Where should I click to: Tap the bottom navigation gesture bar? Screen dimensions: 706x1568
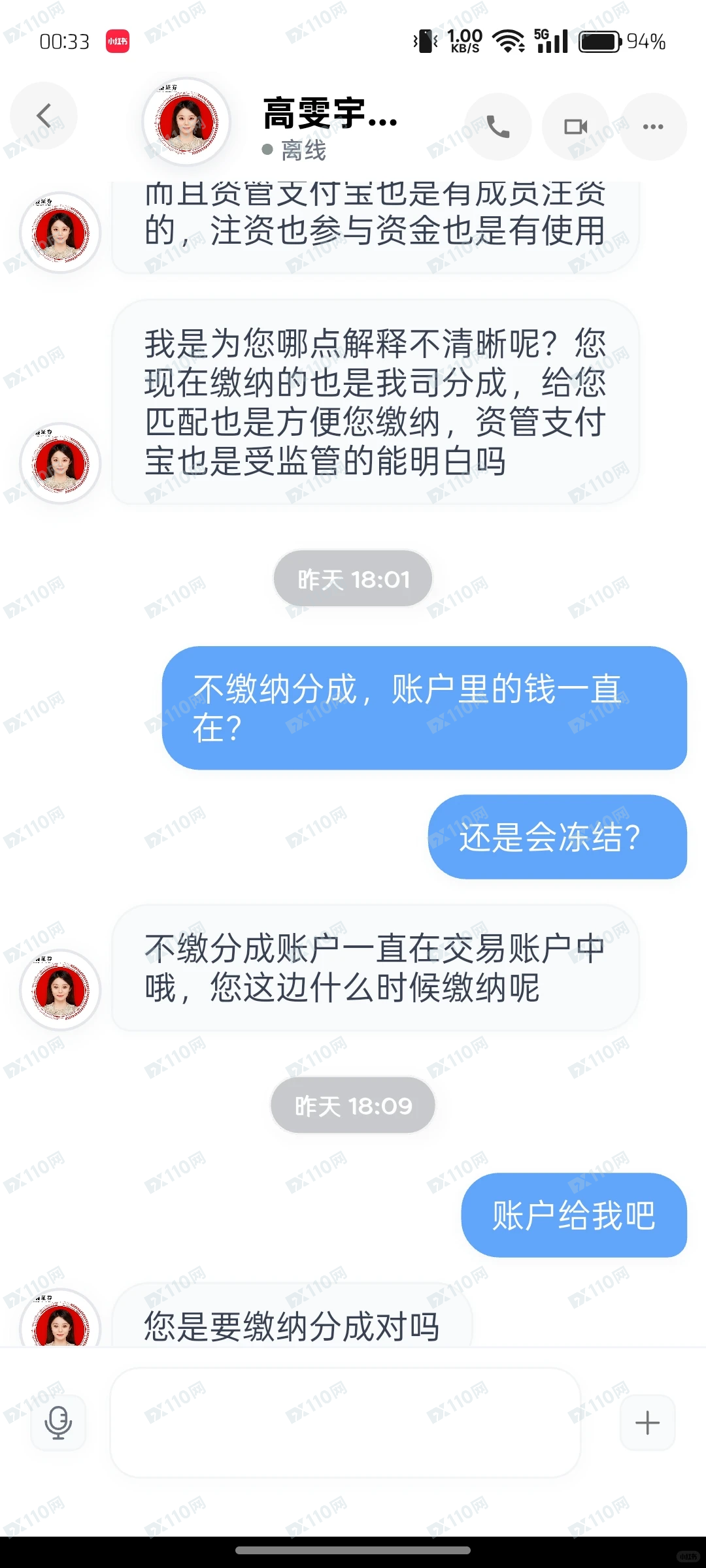(353, 1548)
